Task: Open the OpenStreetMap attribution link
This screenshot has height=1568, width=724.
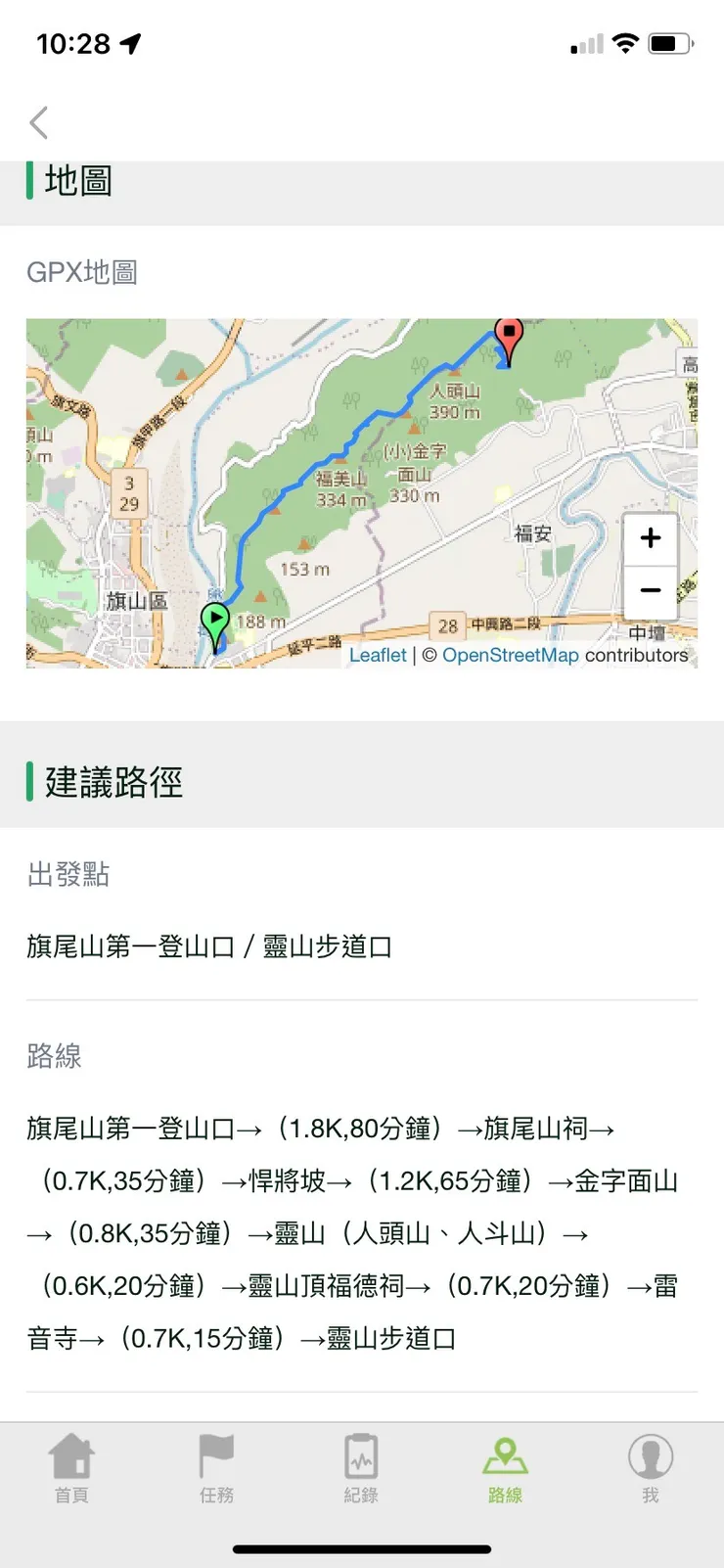Action: pyautogui.click(x=510, y=656)
